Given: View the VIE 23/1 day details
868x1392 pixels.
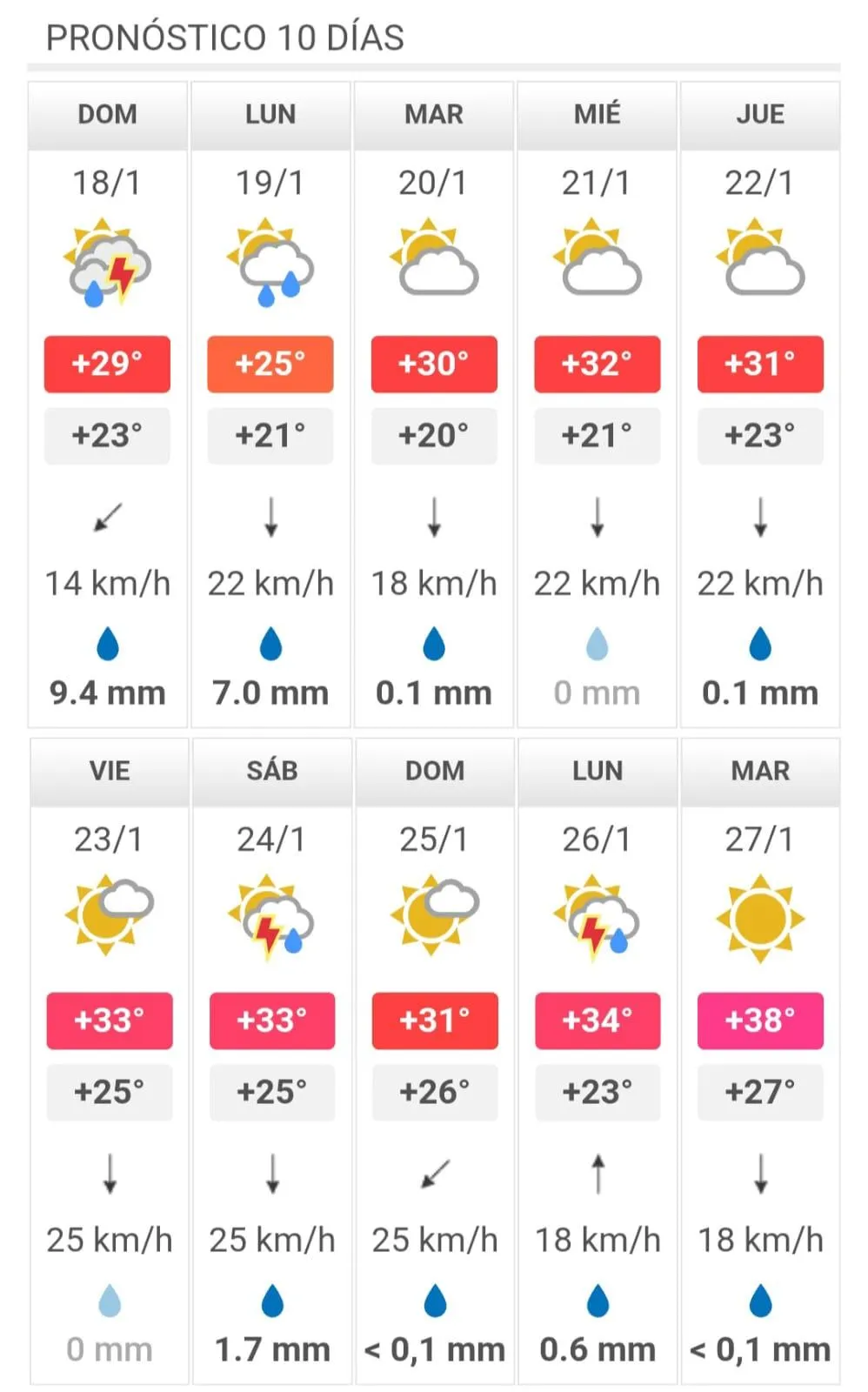Looking at the screenshot, I should [110, 1061].
